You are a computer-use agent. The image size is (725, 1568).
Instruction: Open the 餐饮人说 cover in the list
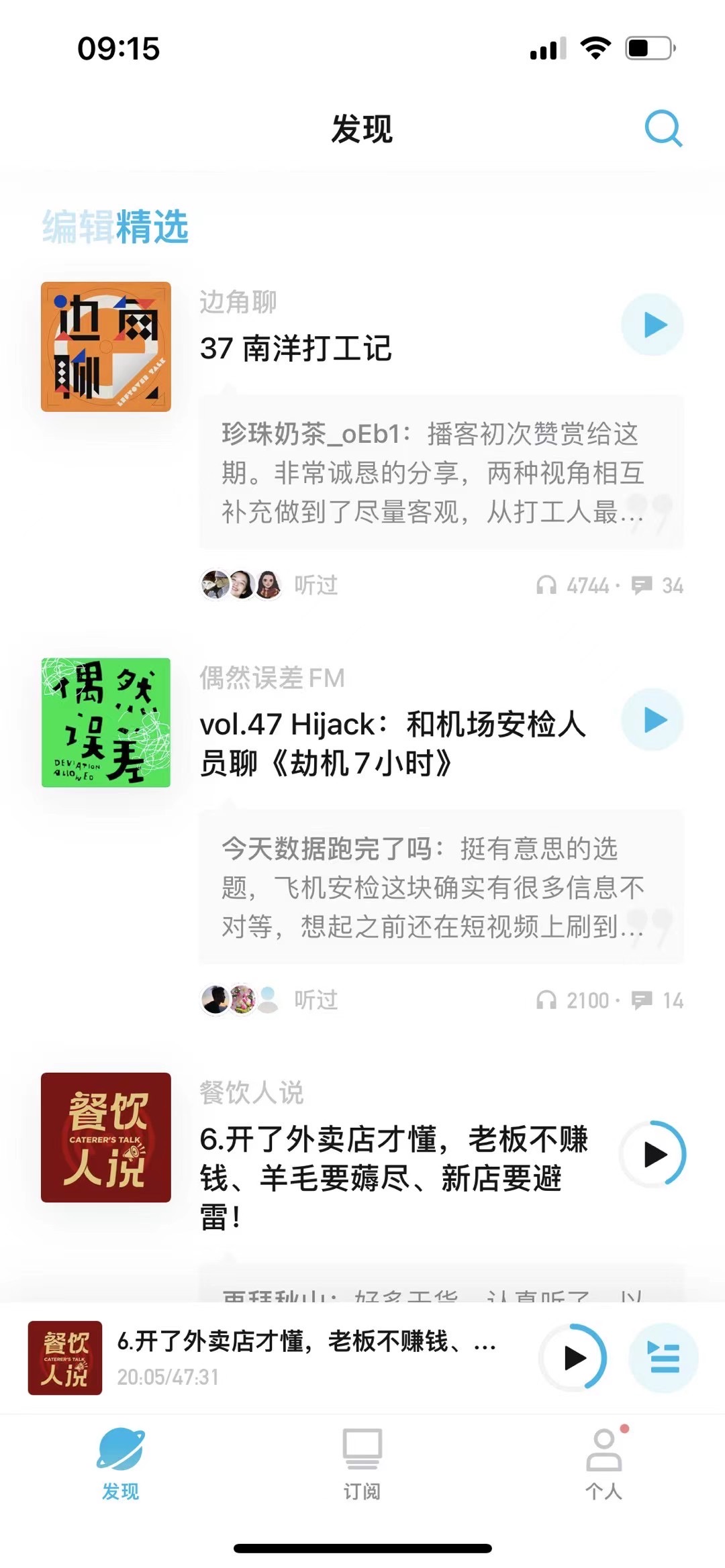106,1137
